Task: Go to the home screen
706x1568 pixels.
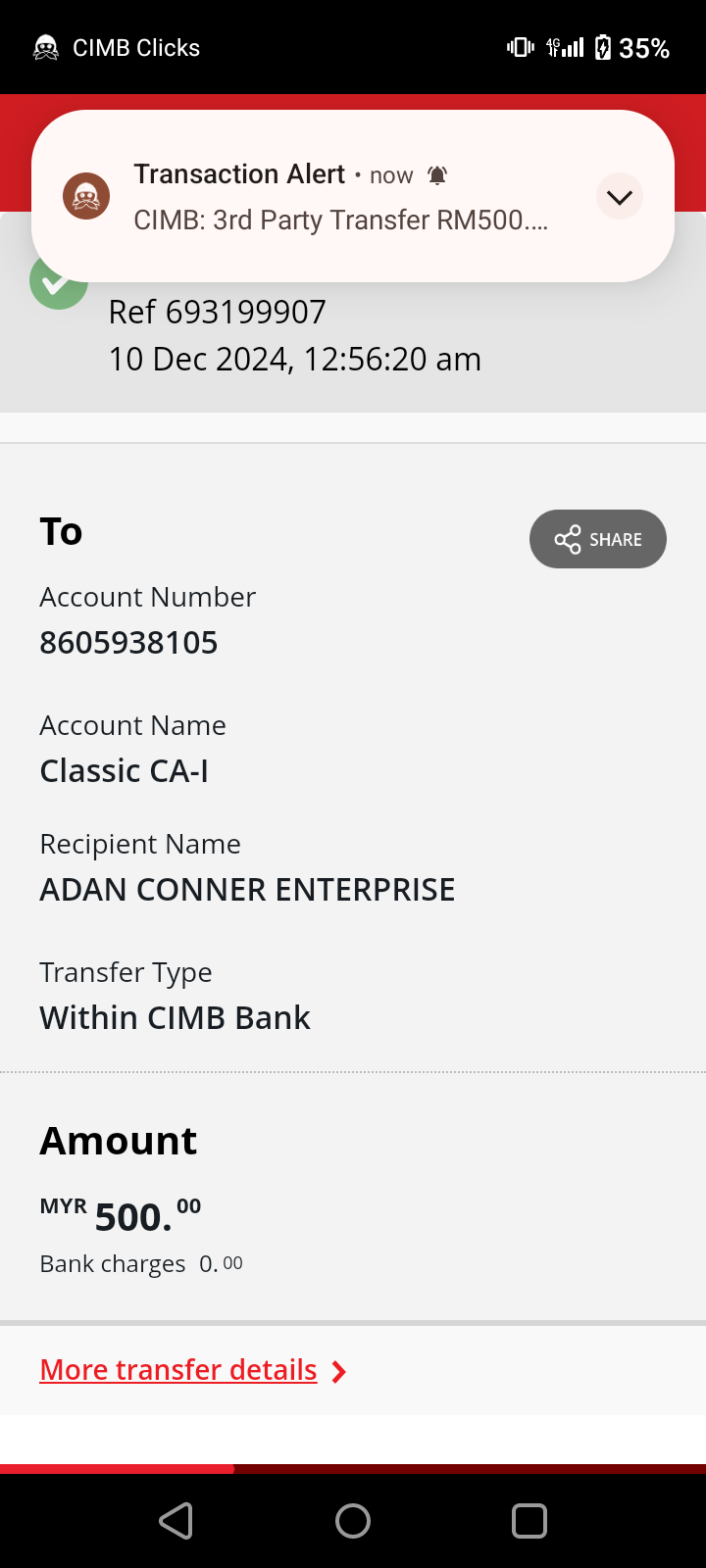Action: [353, 1521]
